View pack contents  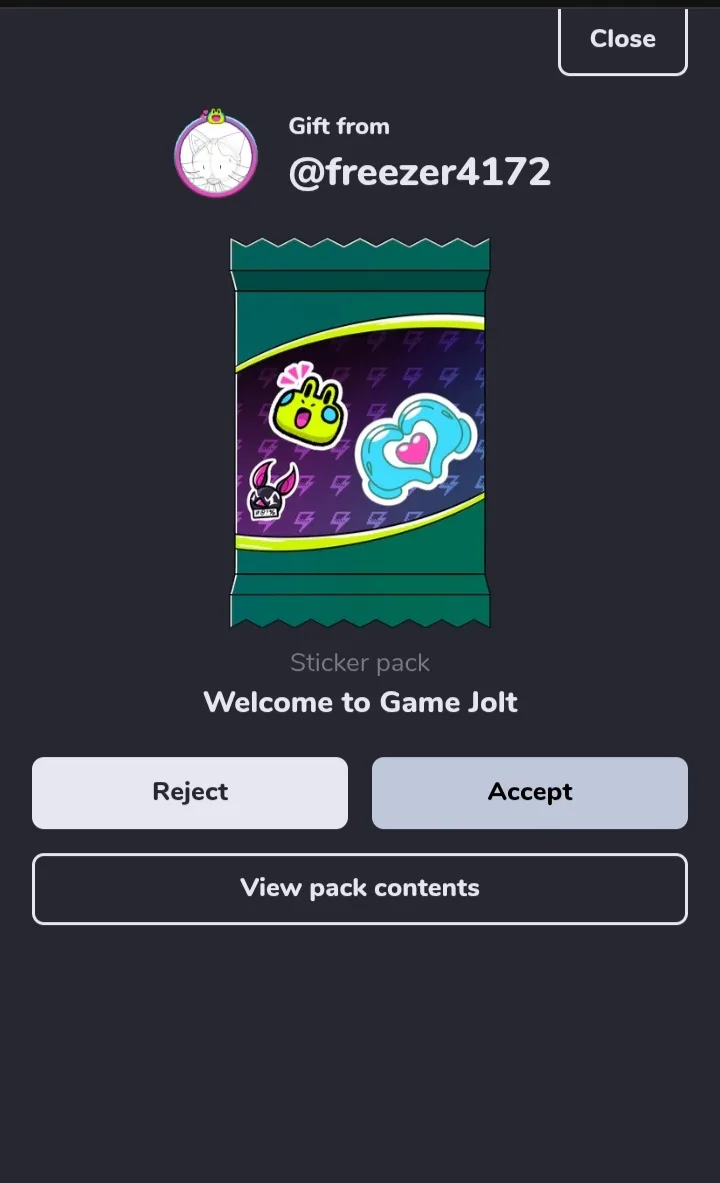click(x=360, y=888)
